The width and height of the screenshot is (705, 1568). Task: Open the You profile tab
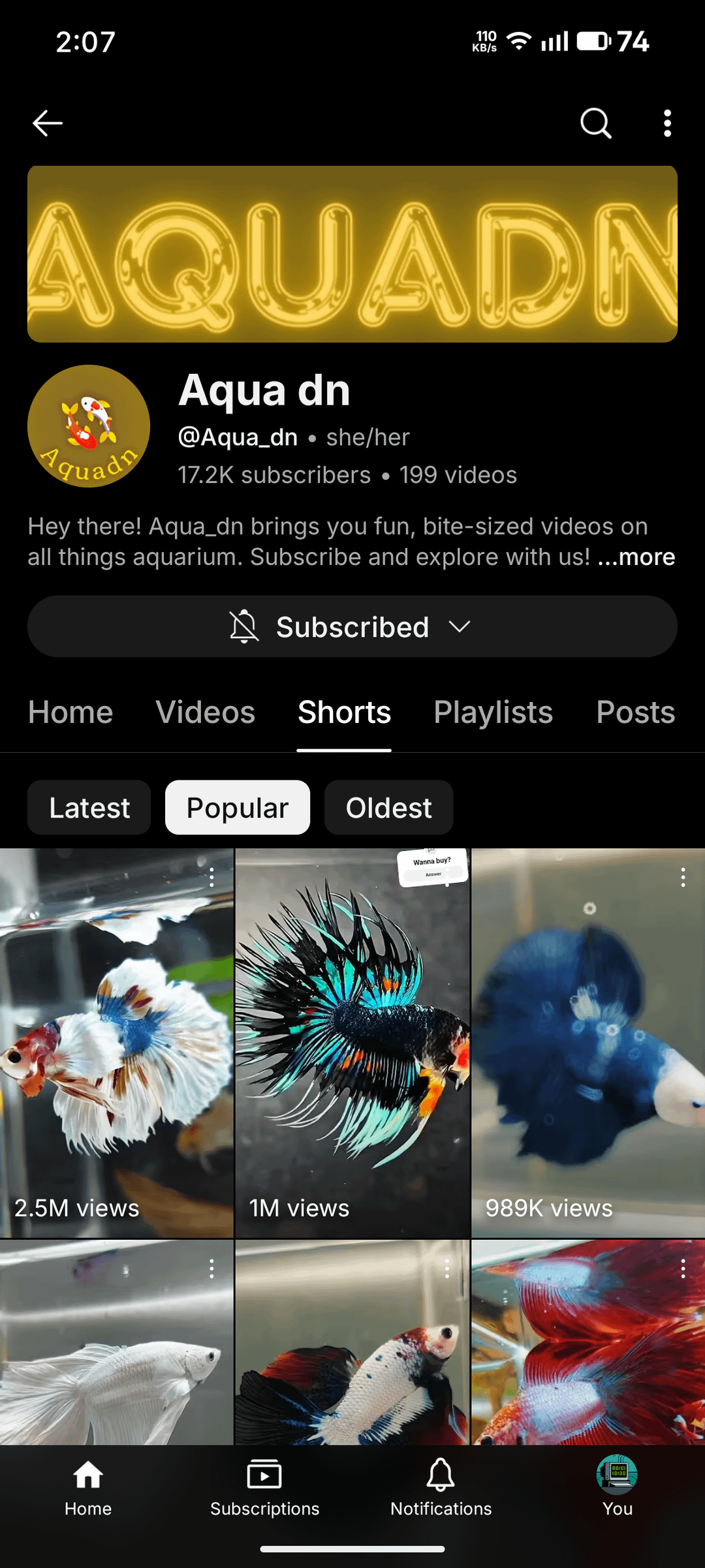click(617, 1486)
